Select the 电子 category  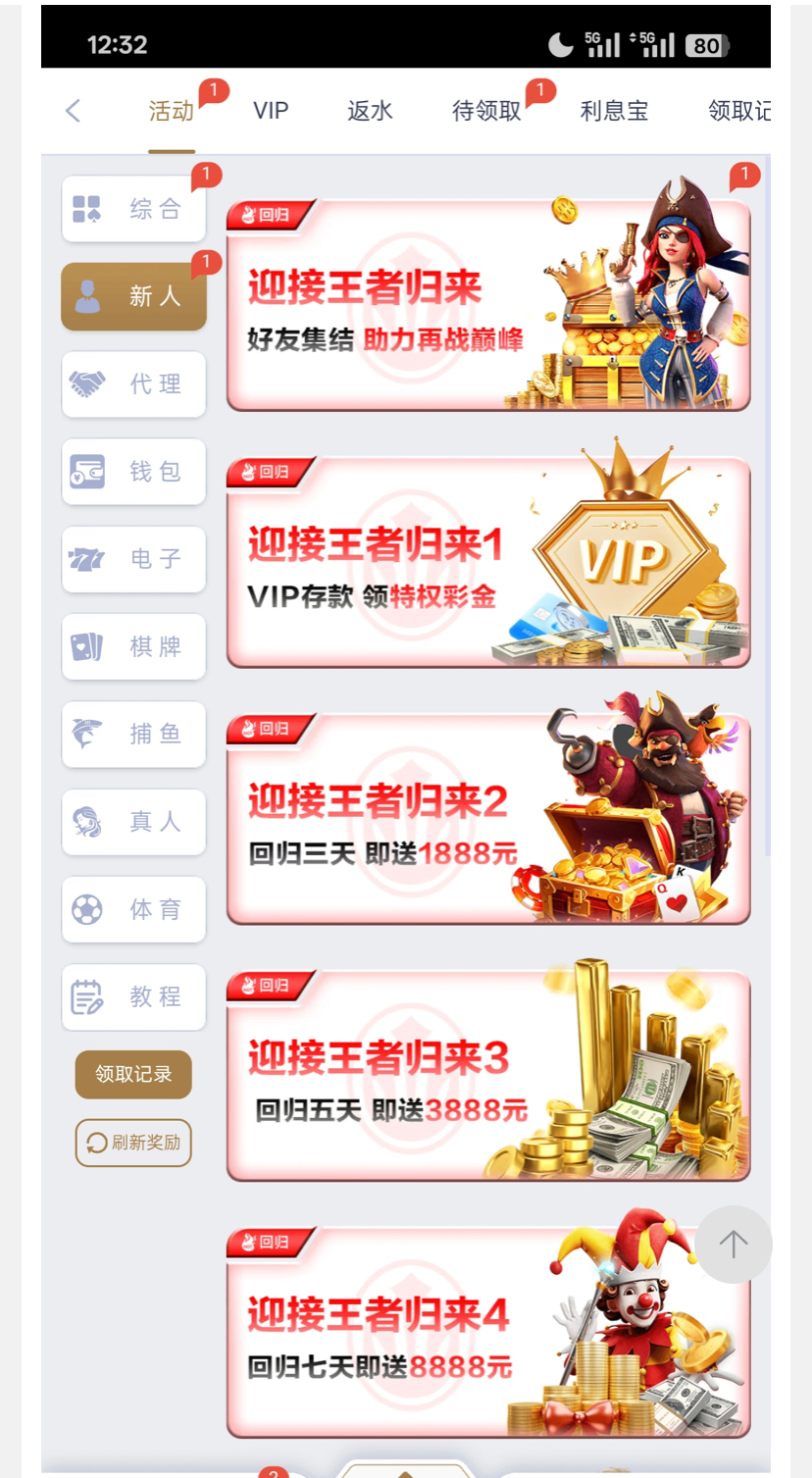click(133, 559)
